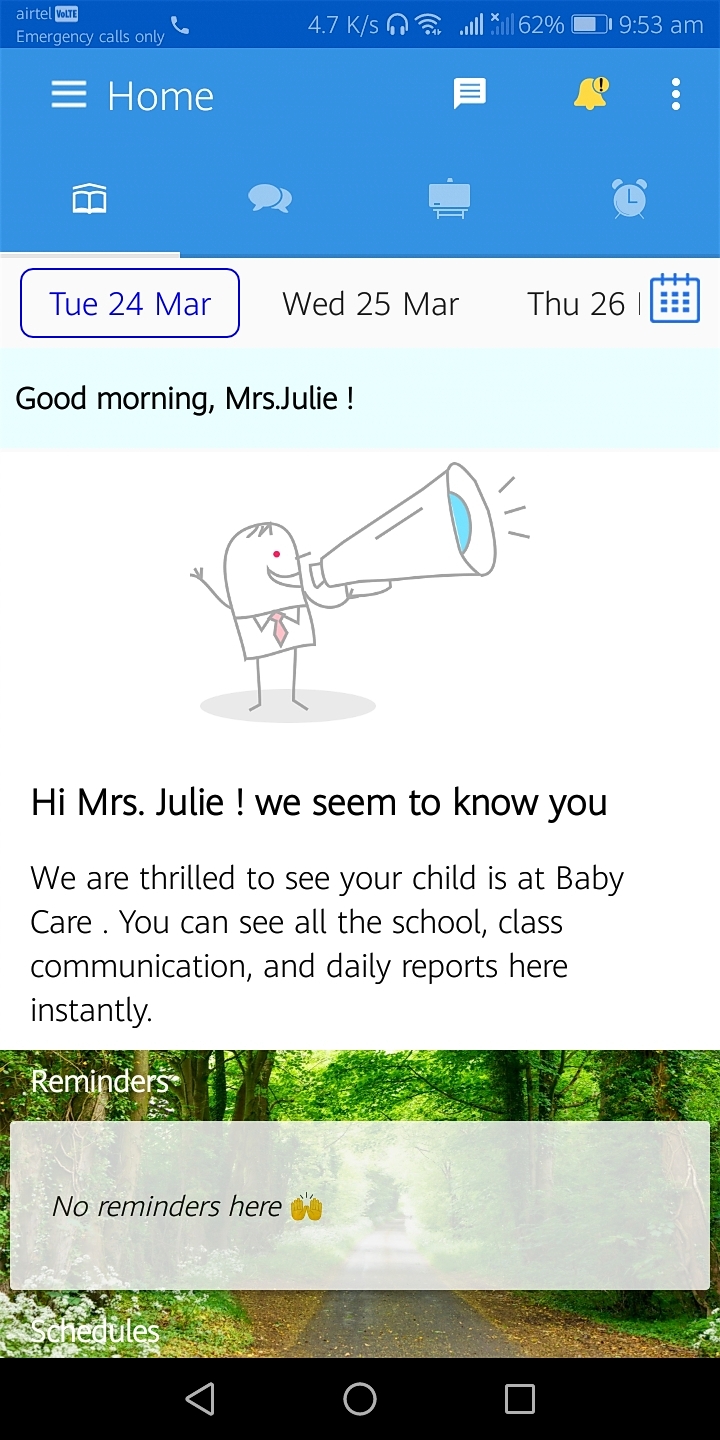This screenshot has width=720, height=1440.
Task: Open the hamburger drawer menu
Action: click(x=69, y=95)
